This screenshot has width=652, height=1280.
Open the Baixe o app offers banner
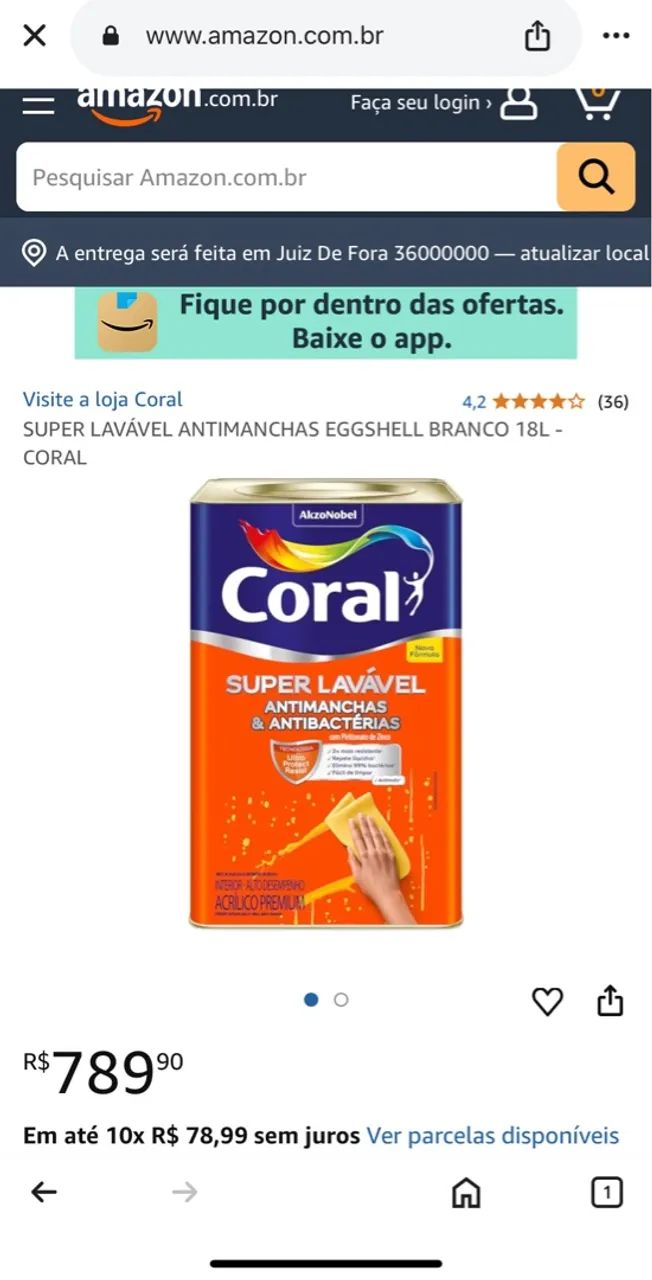(x=326, y=322)
